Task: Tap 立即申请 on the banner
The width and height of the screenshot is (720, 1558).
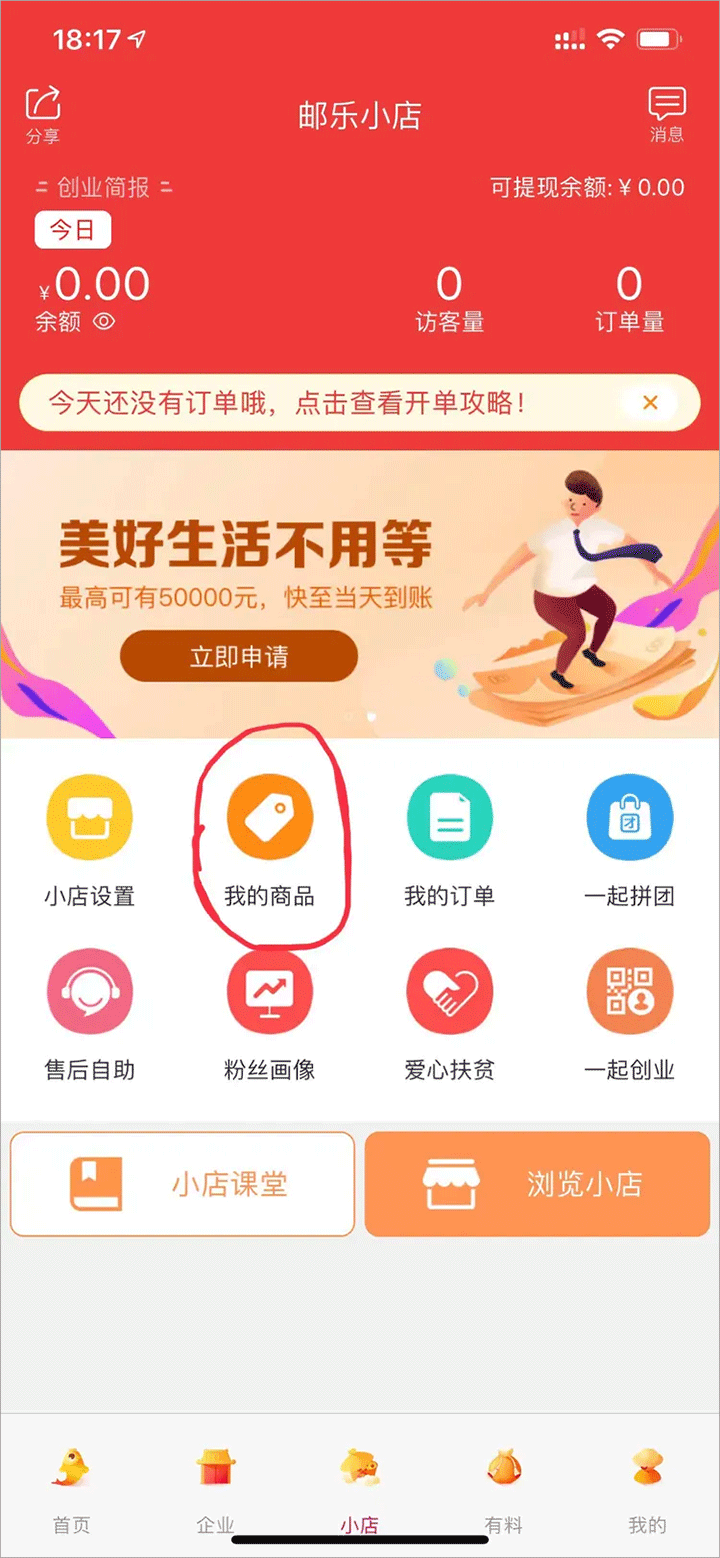Action: click(239, 656)
